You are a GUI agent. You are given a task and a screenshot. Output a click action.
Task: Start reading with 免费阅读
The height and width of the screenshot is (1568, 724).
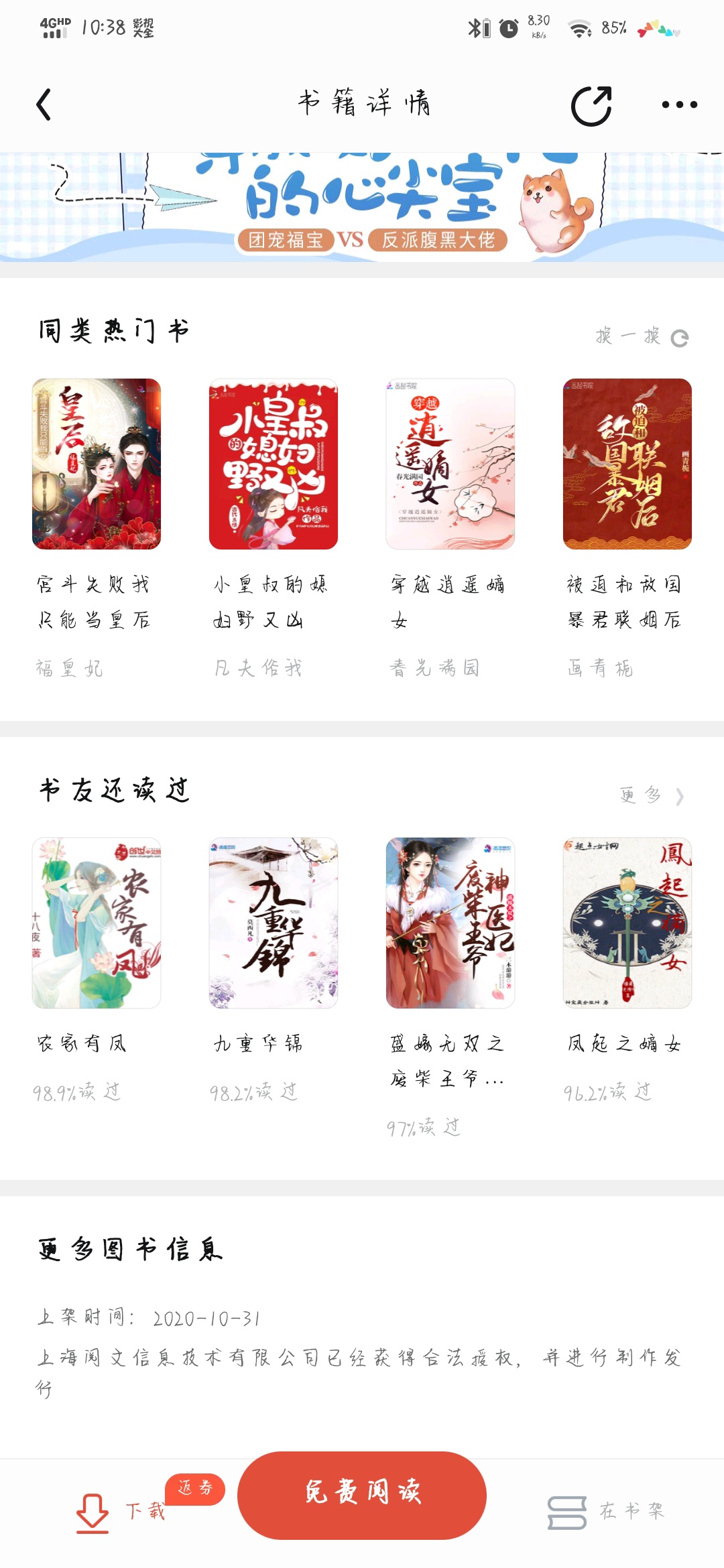362,1494
